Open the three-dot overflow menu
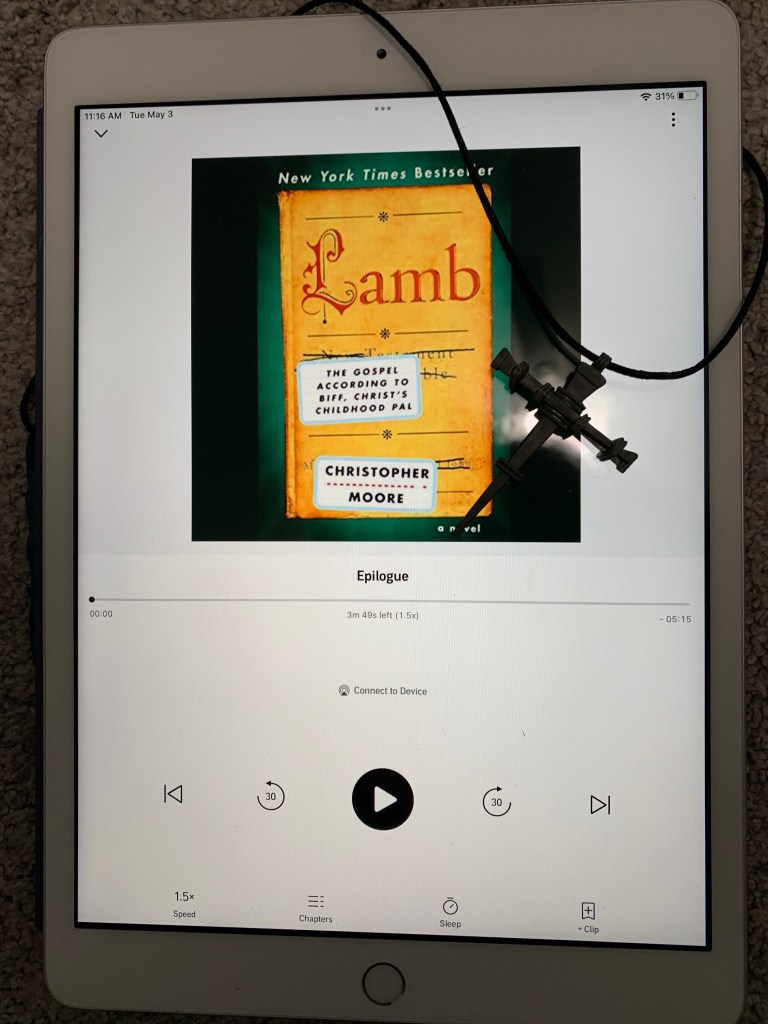Viewport: 768px width, 1024px height. [673, 120]
